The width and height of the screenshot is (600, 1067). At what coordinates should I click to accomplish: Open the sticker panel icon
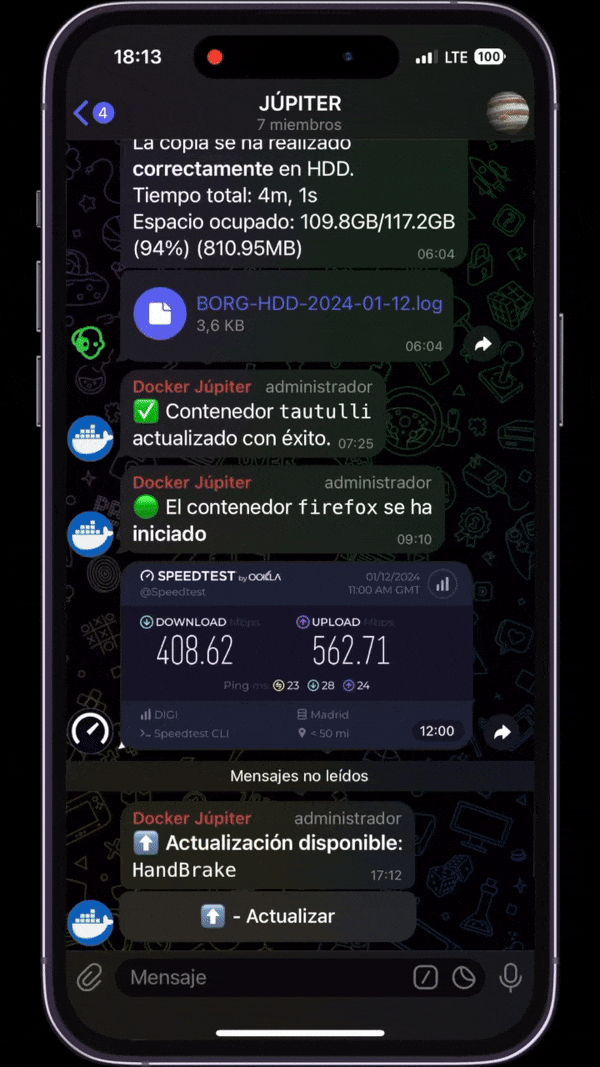[x=464, y=977]
